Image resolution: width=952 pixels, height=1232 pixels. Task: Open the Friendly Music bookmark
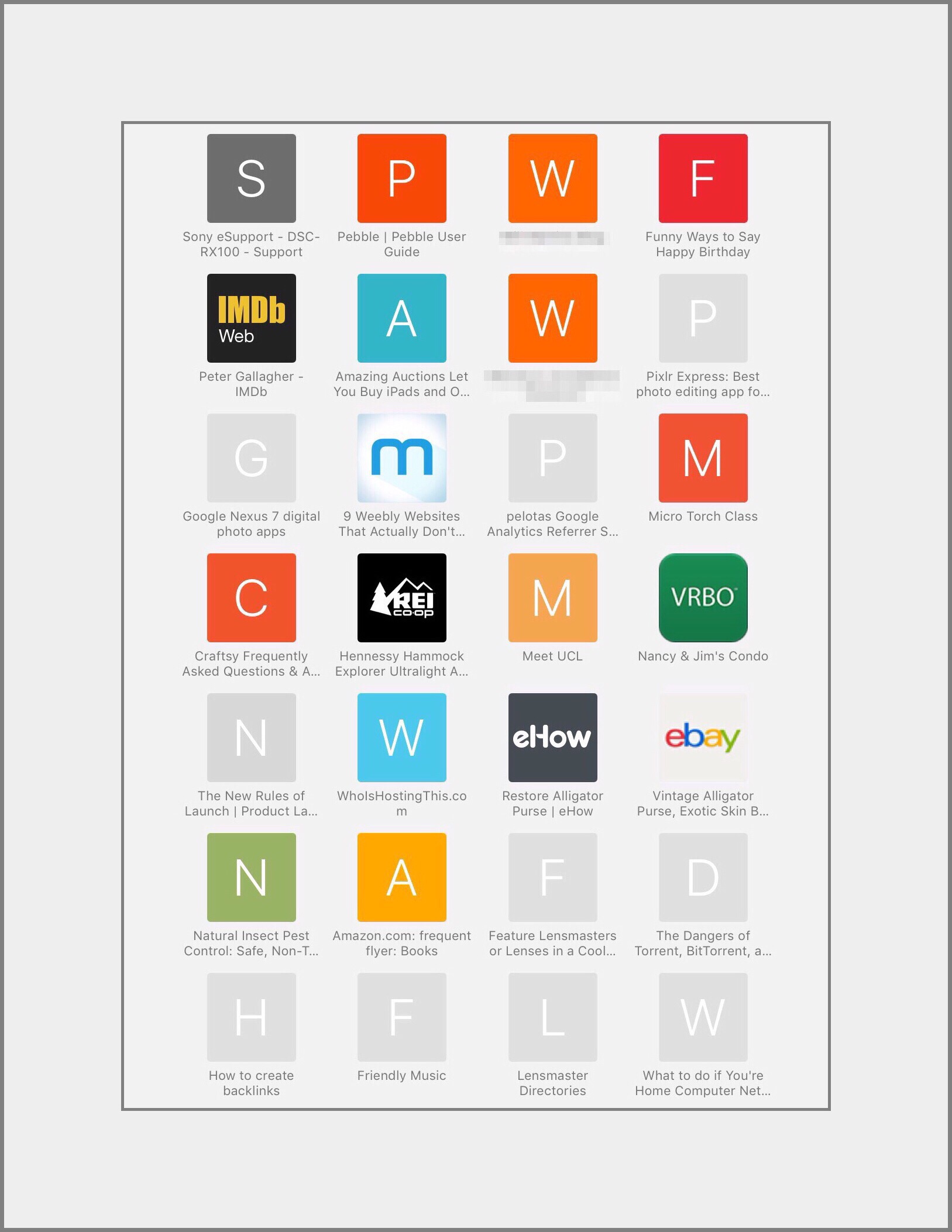(401, 1017)
